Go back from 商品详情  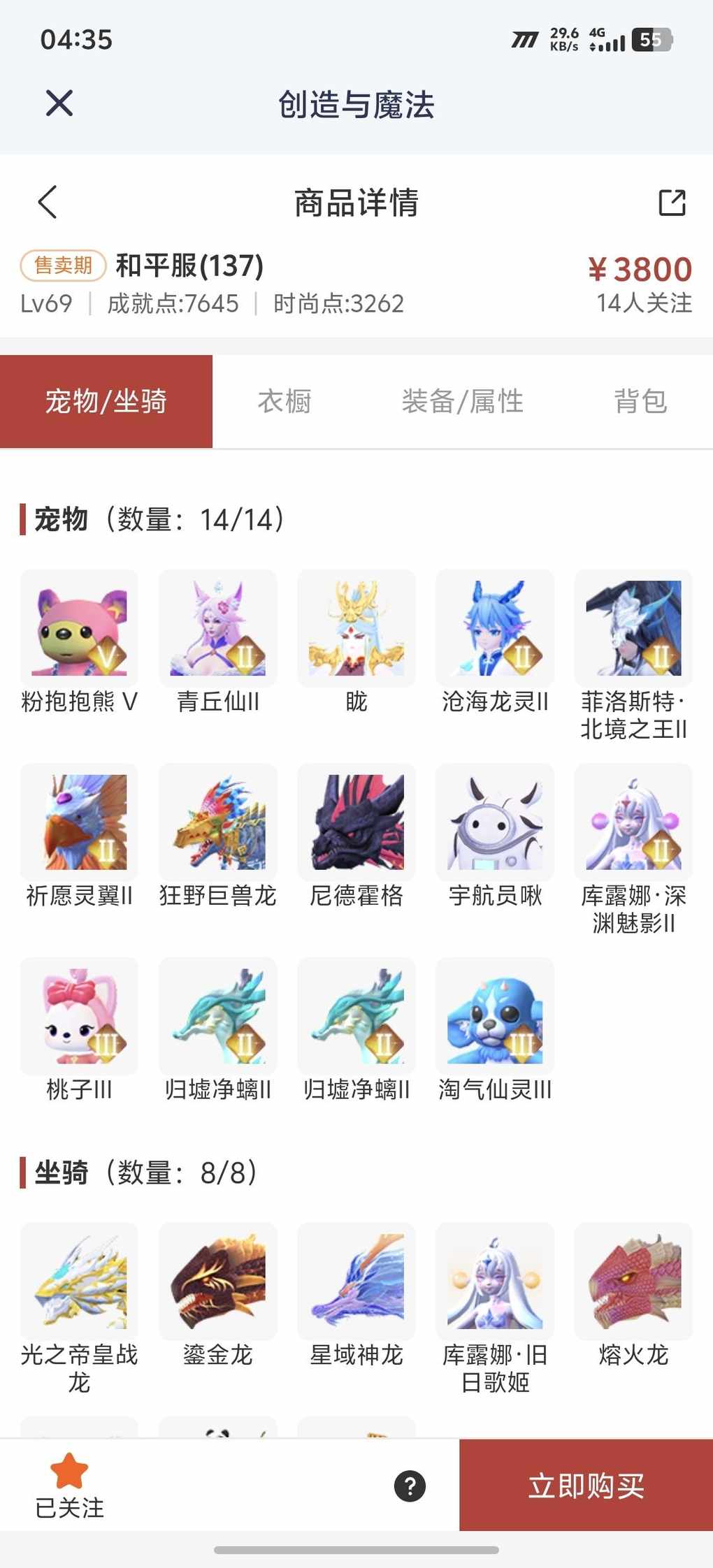tap(47, 203)
